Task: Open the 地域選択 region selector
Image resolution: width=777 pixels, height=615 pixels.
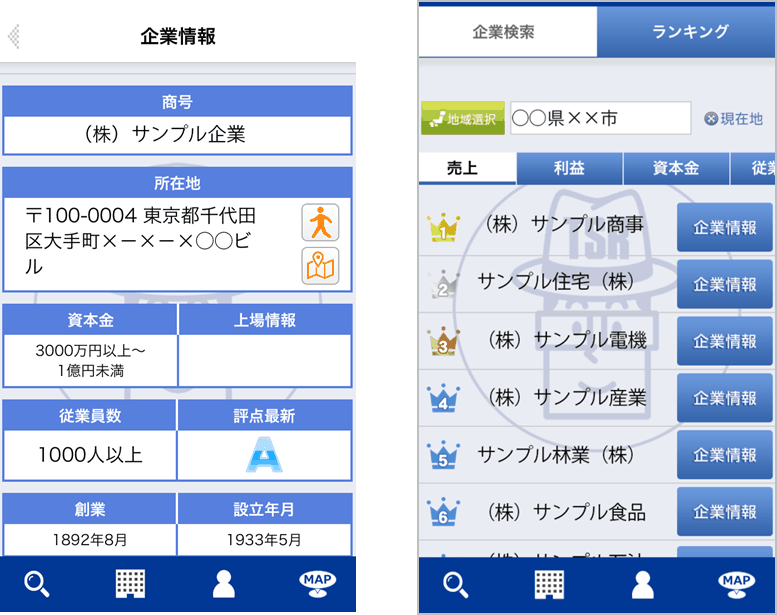Action: click(x=462, y=118)
